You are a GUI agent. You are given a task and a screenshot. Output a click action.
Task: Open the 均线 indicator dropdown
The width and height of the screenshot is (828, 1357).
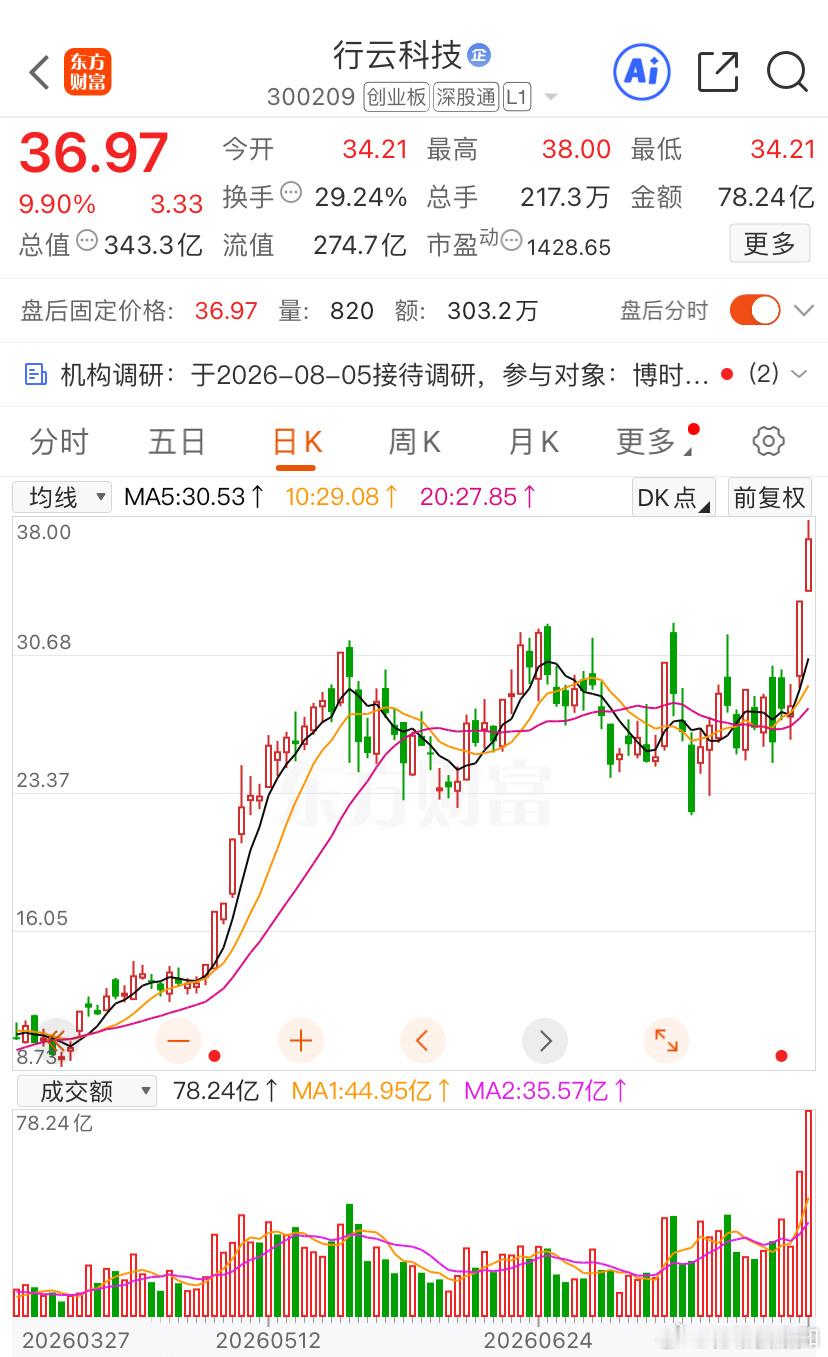62,497
